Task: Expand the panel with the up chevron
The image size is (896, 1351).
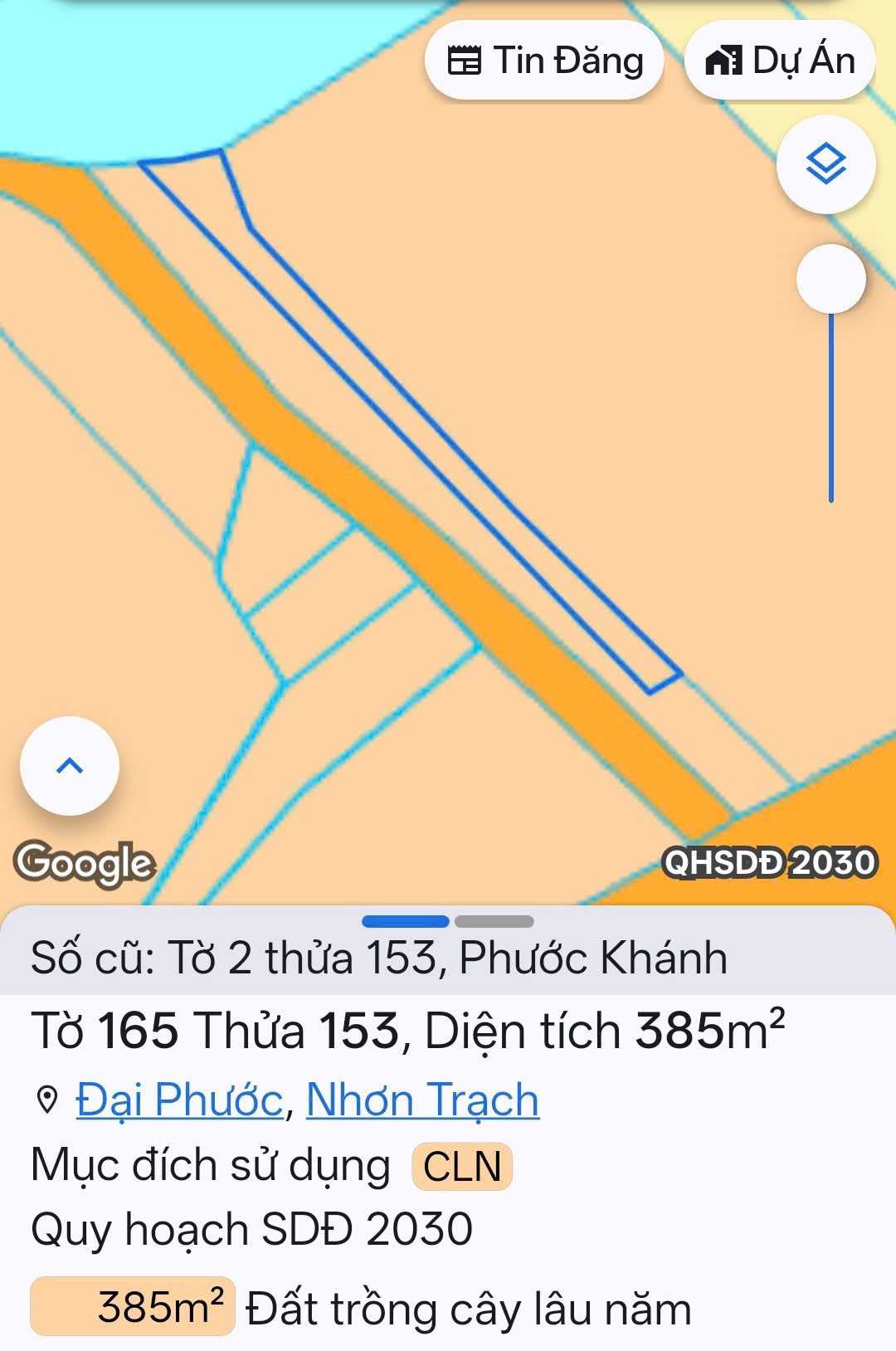Action: pos(70,765)
